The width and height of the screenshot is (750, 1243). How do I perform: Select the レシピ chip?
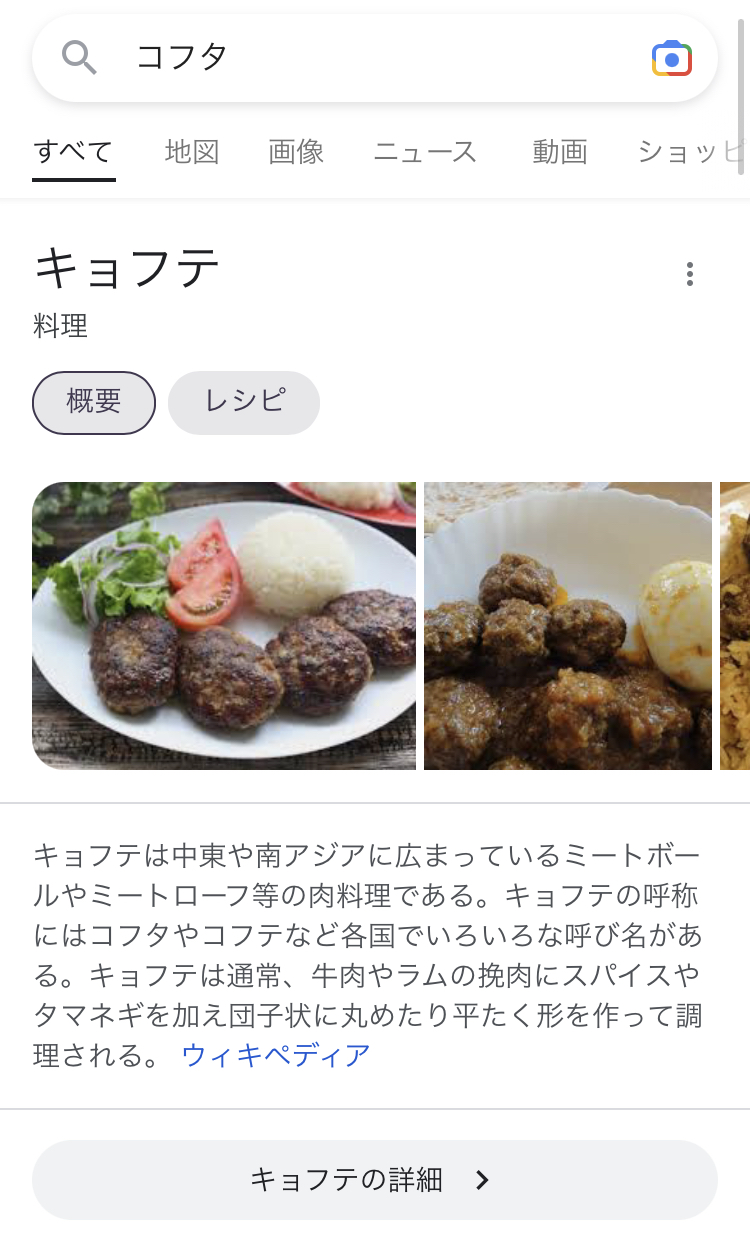pos(244,402)
